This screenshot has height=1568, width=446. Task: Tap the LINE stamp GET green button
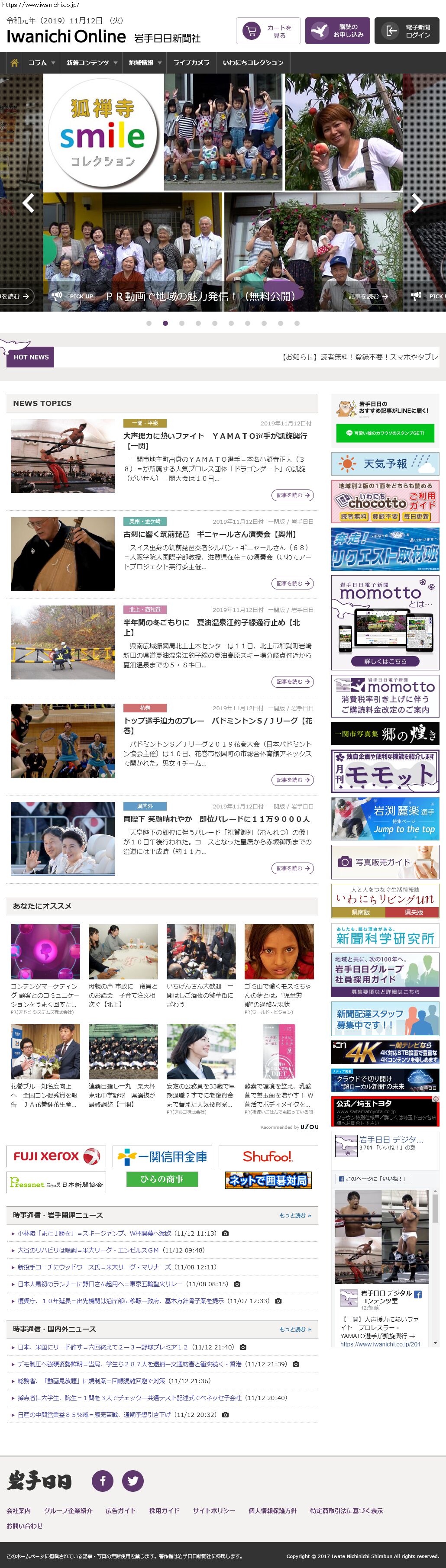point(385,433)
